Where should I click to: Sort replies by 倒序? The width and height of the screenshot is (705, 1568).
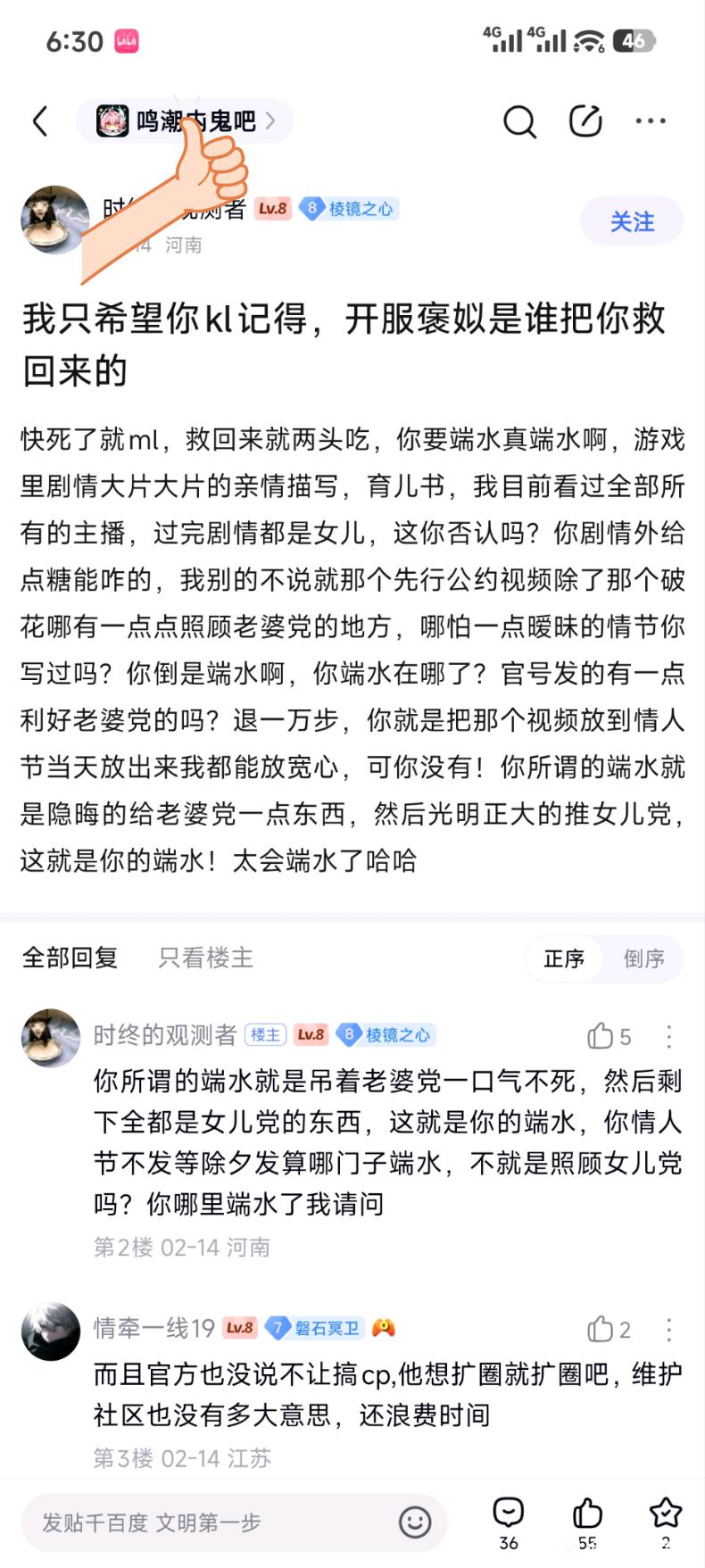pyautogui.click(x=643, y=958)
